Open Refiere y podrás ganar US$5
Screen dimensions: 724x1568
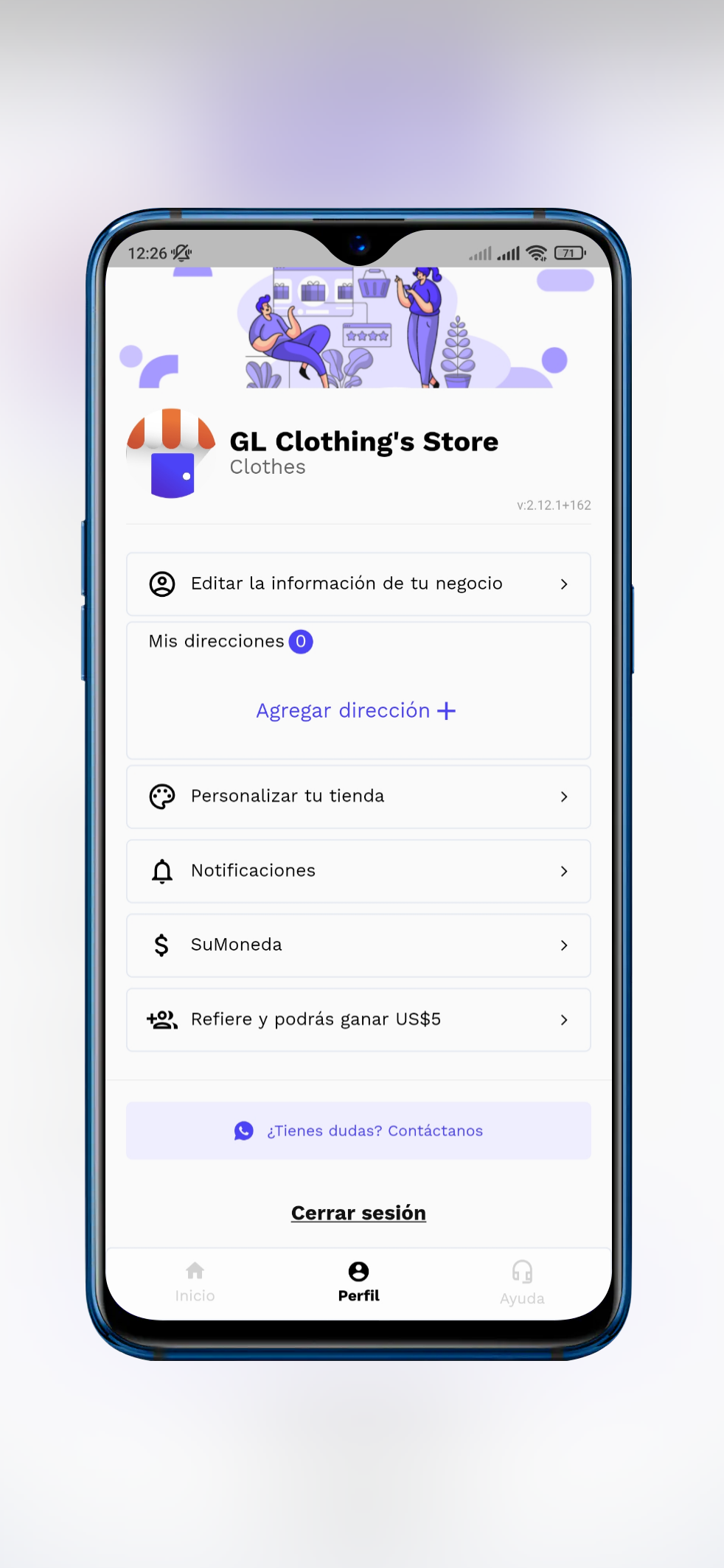click(x=358, y=1020)
